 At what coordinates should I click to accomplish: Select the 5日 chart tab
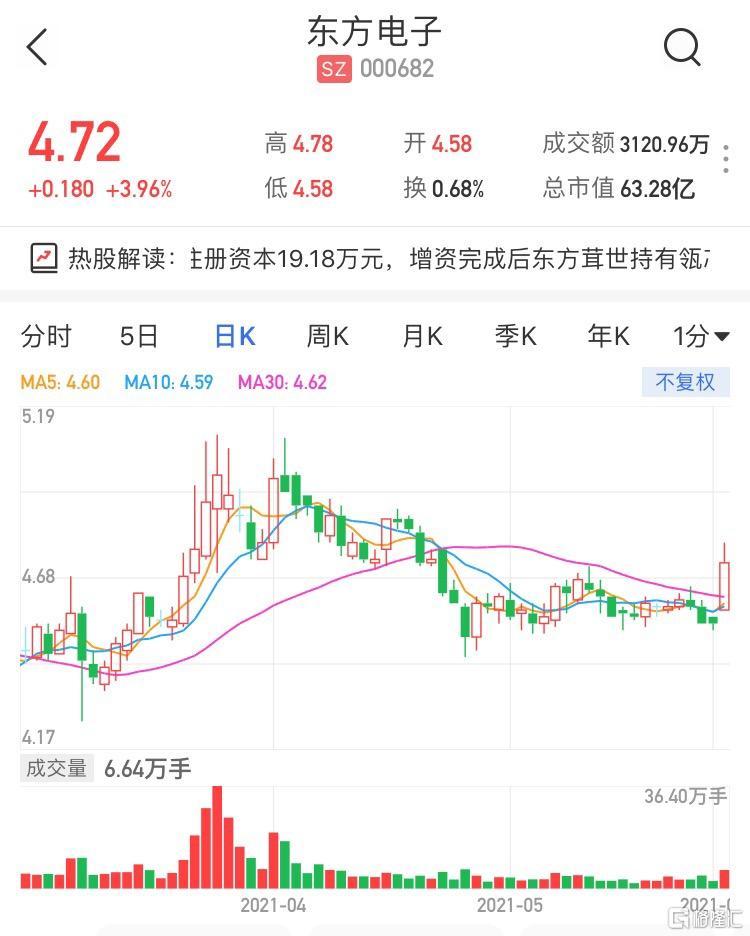click(x=139, y=337)
